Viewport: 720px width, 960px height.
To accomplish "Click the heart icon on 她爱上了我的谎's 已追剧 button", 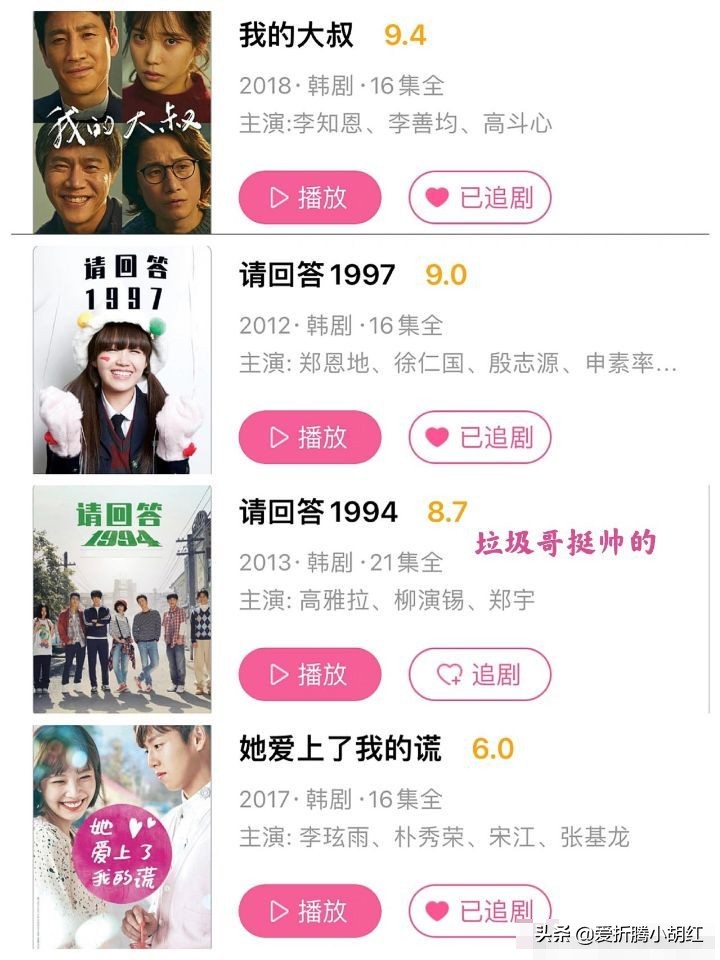I will [x=438, y=911].
